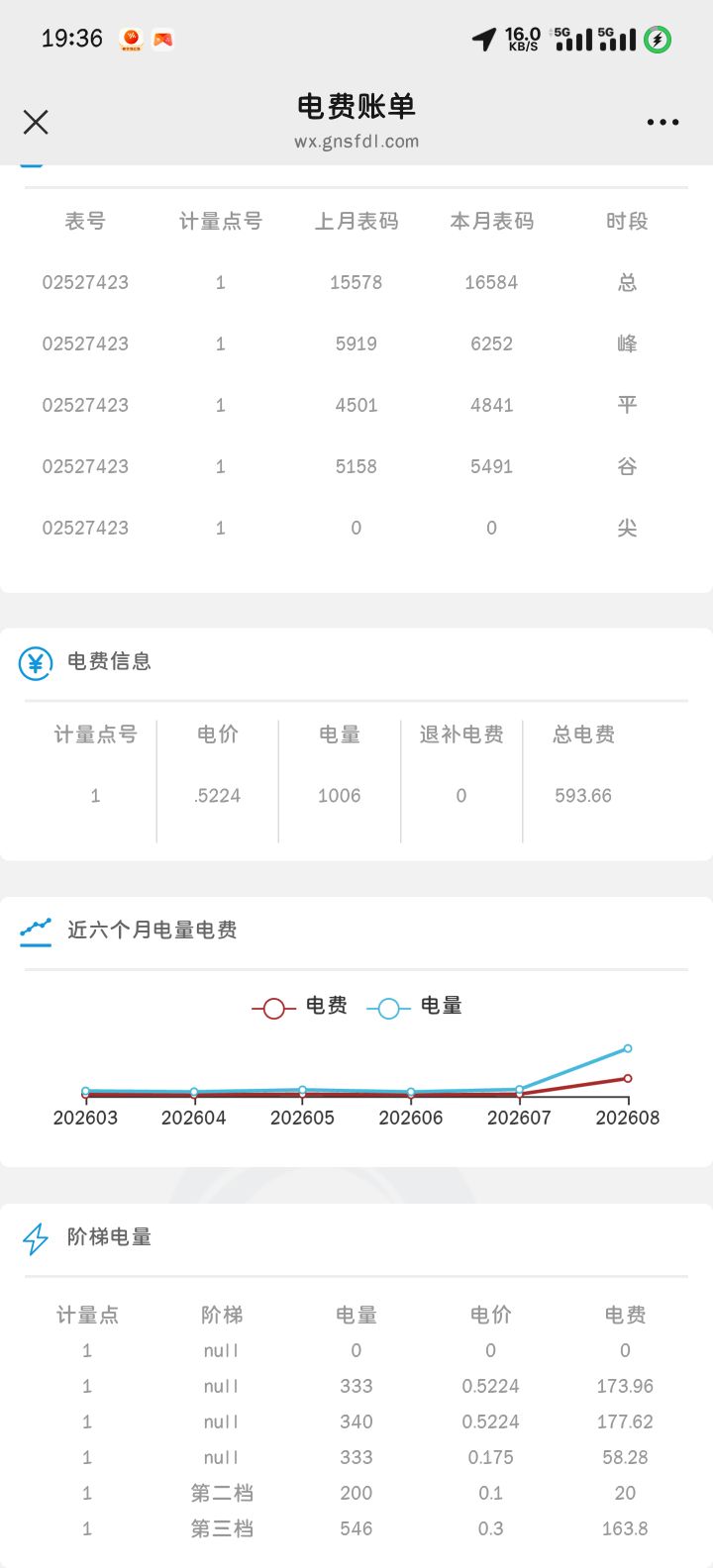Screen dimensions: 713x1568
Task: Toggle the 电费 series in the chart legend
Action: (300, 1007)
